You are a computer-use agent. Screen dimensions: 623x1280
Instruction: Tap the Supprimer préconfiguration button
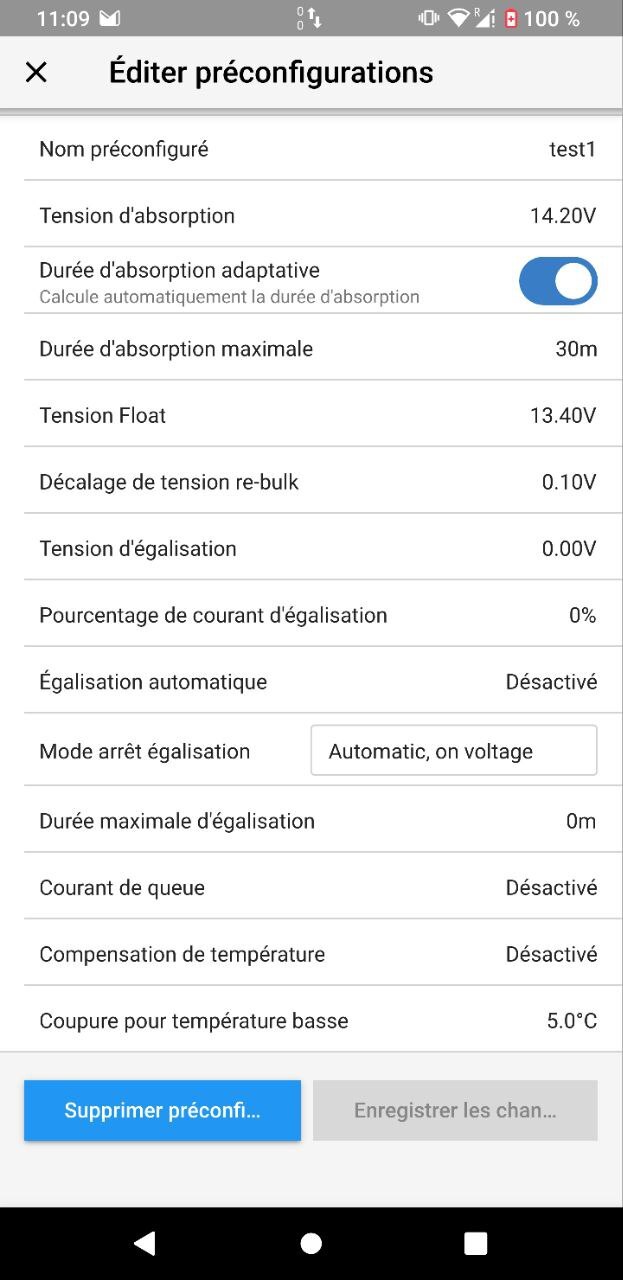click(162, 1110)
